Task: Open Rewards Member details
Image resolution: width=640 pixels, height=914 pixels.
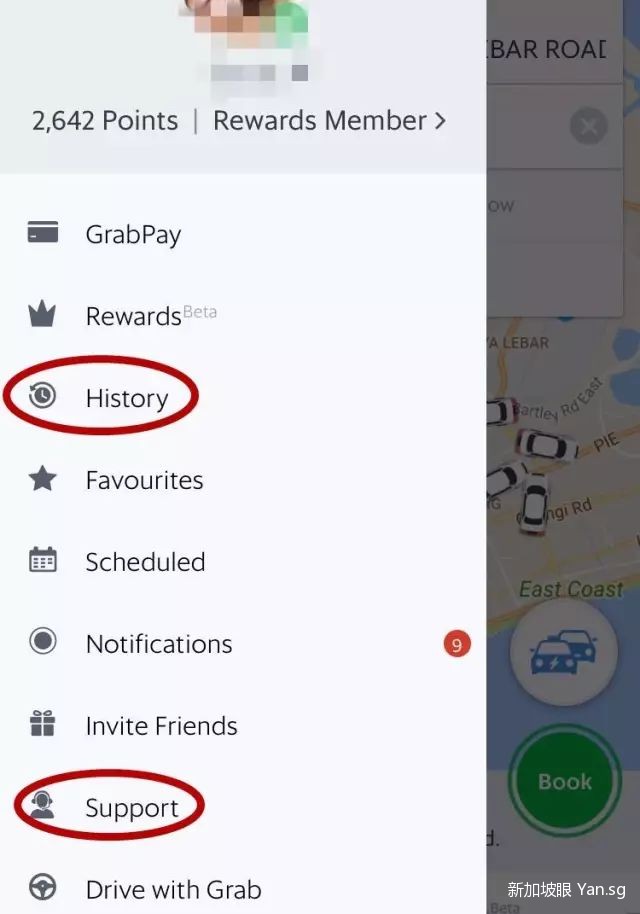Action: (x=328, y=121)
